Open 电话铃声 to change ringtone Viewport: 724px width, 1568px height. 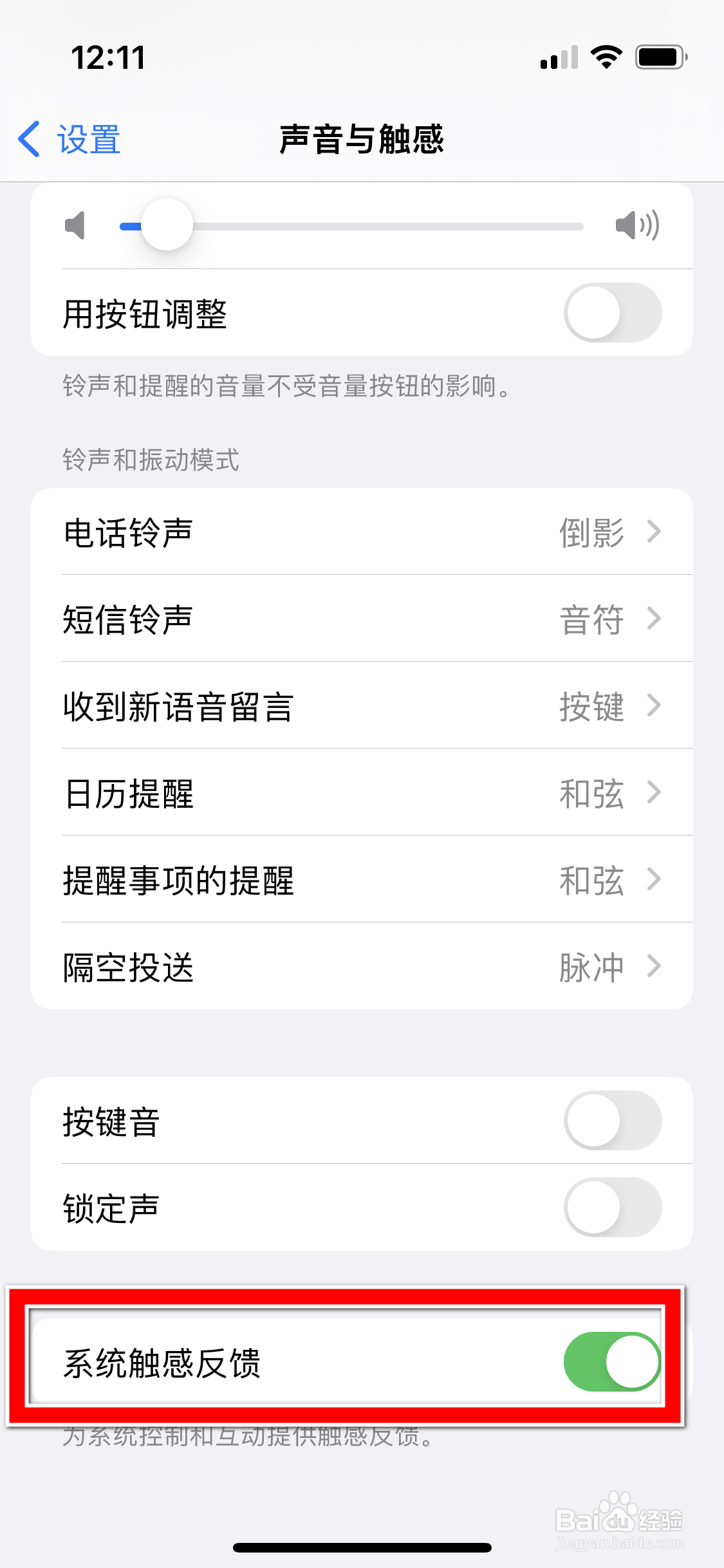pos(362,531)
